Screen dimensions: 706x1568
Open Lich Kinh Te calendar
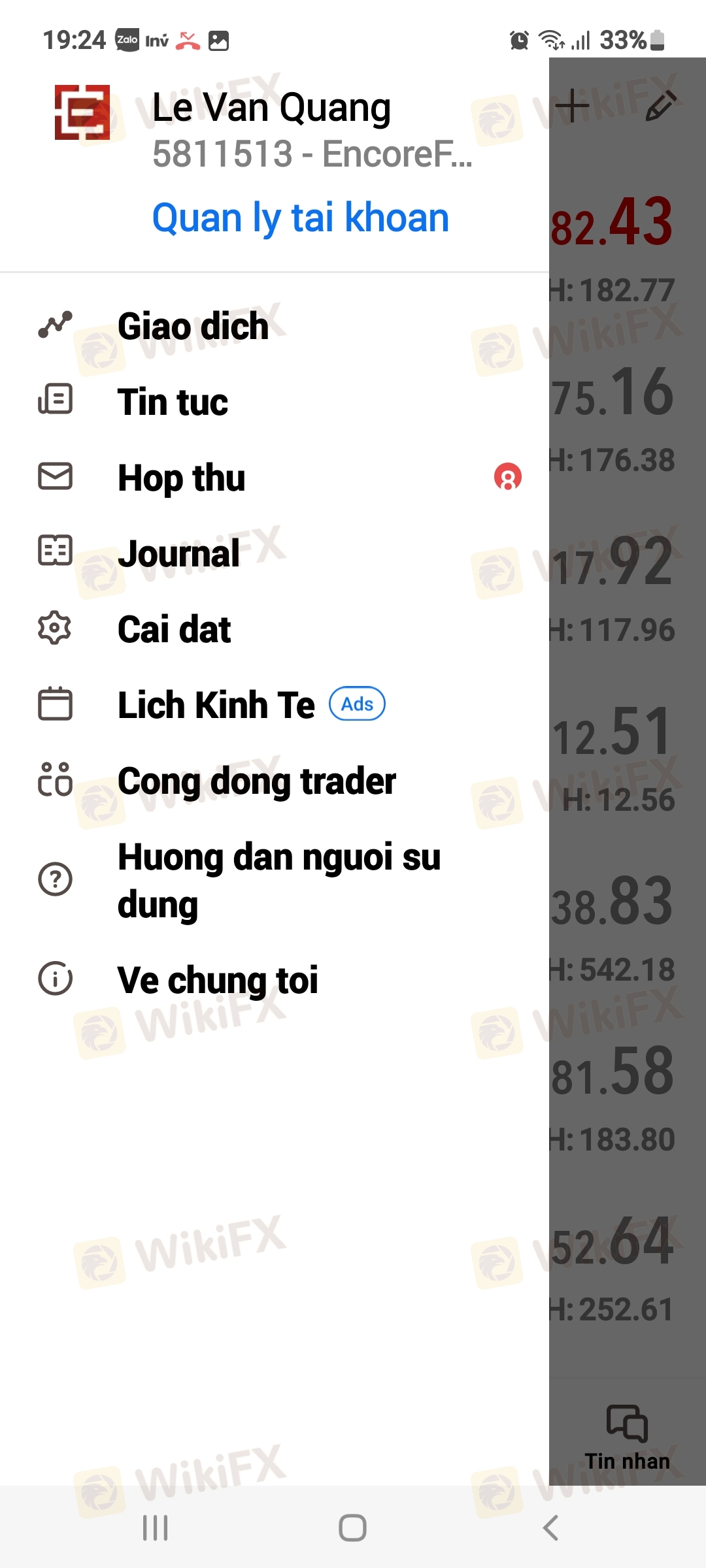[216, 705]
